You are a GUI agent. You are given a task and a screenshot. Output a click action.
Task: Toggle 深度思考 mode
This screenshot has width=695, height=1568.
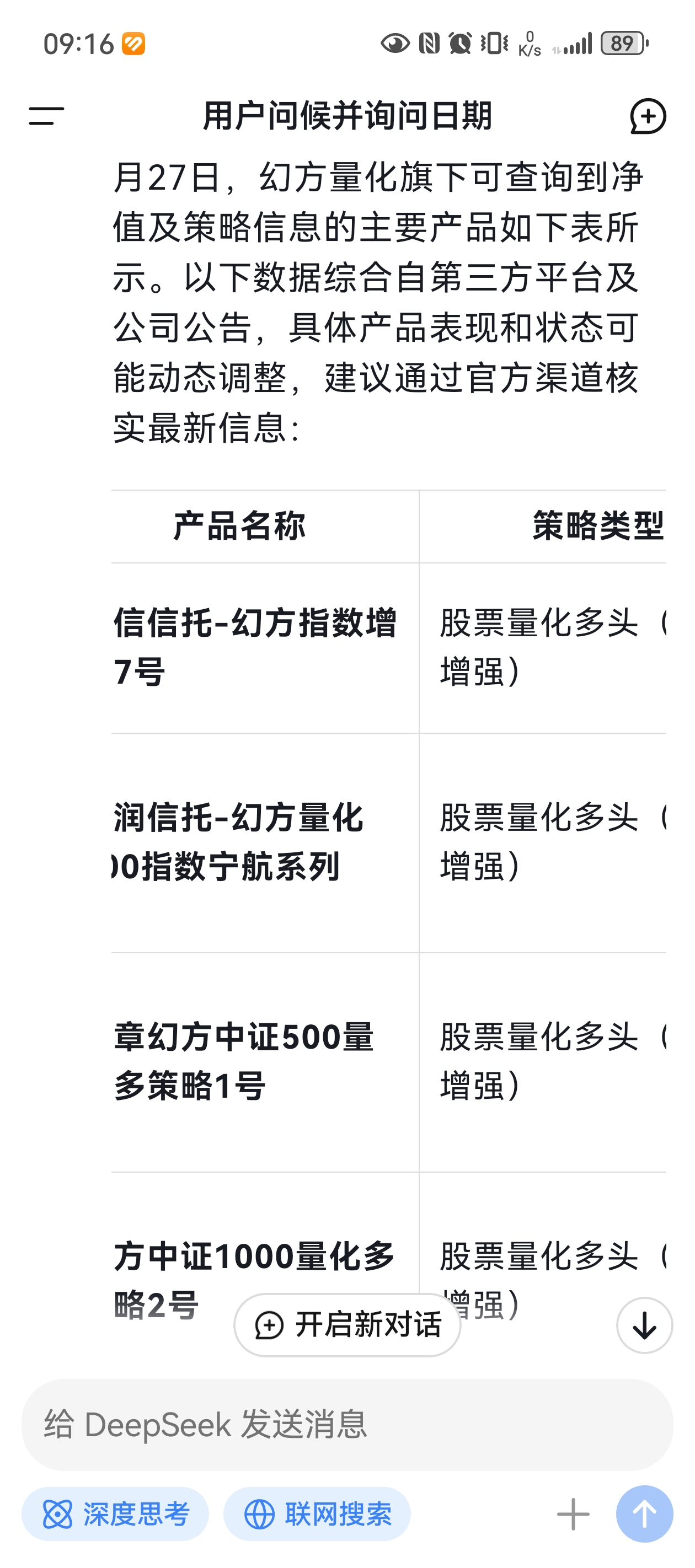pyautogui.click(x=115, y=1514)
